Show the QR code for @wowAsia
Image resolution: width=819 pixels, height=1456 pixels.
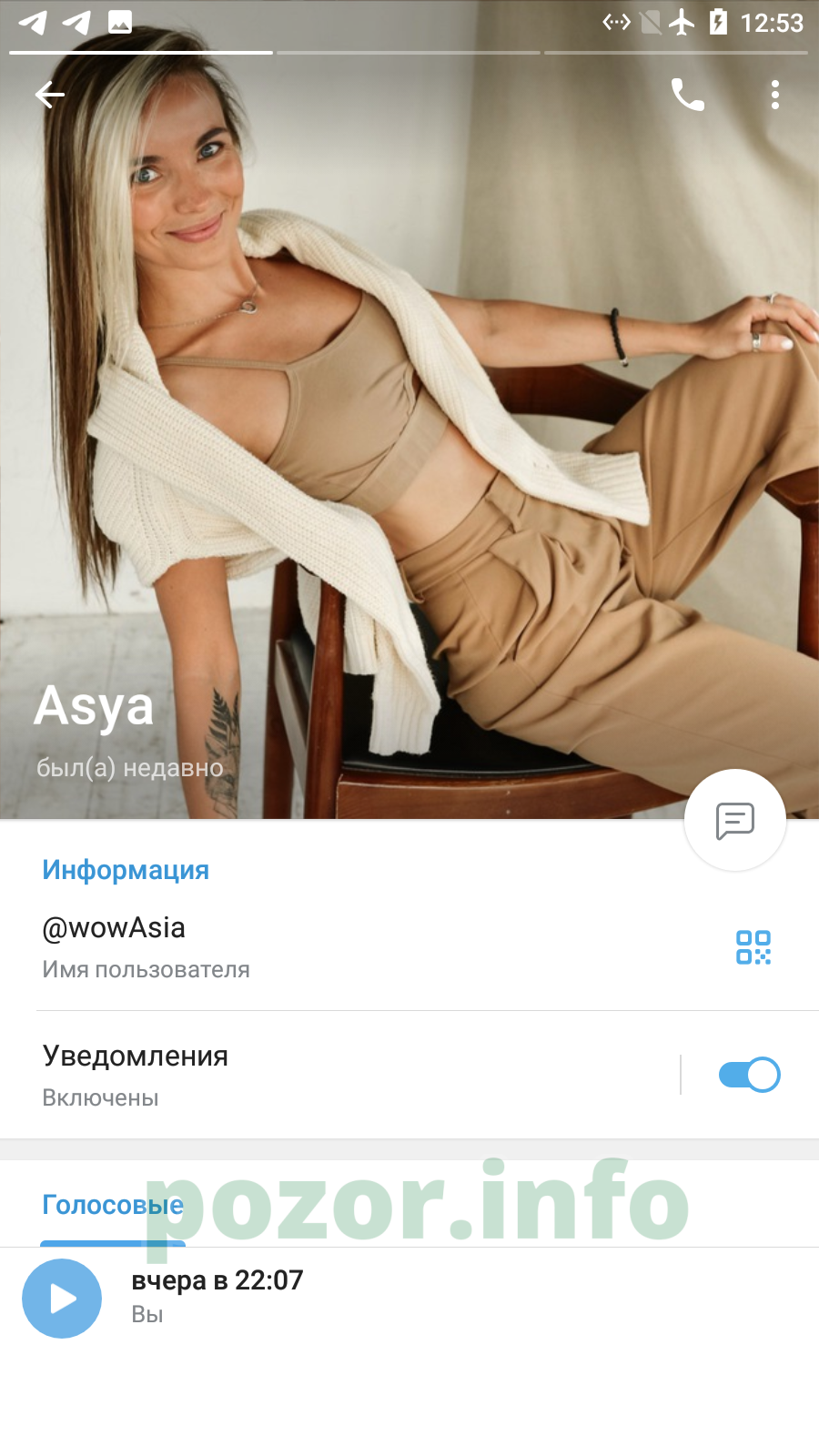click(x=753, y=947)
